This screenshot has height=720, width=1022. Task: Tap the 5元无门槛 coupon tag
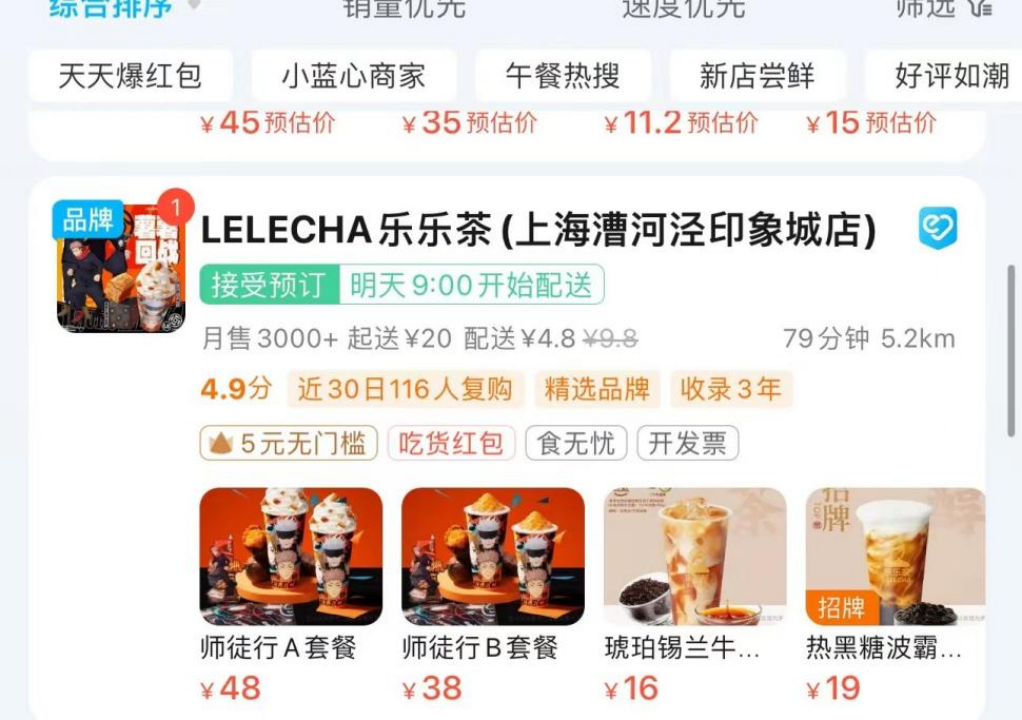pyautogui.click(x=288, y=443)
